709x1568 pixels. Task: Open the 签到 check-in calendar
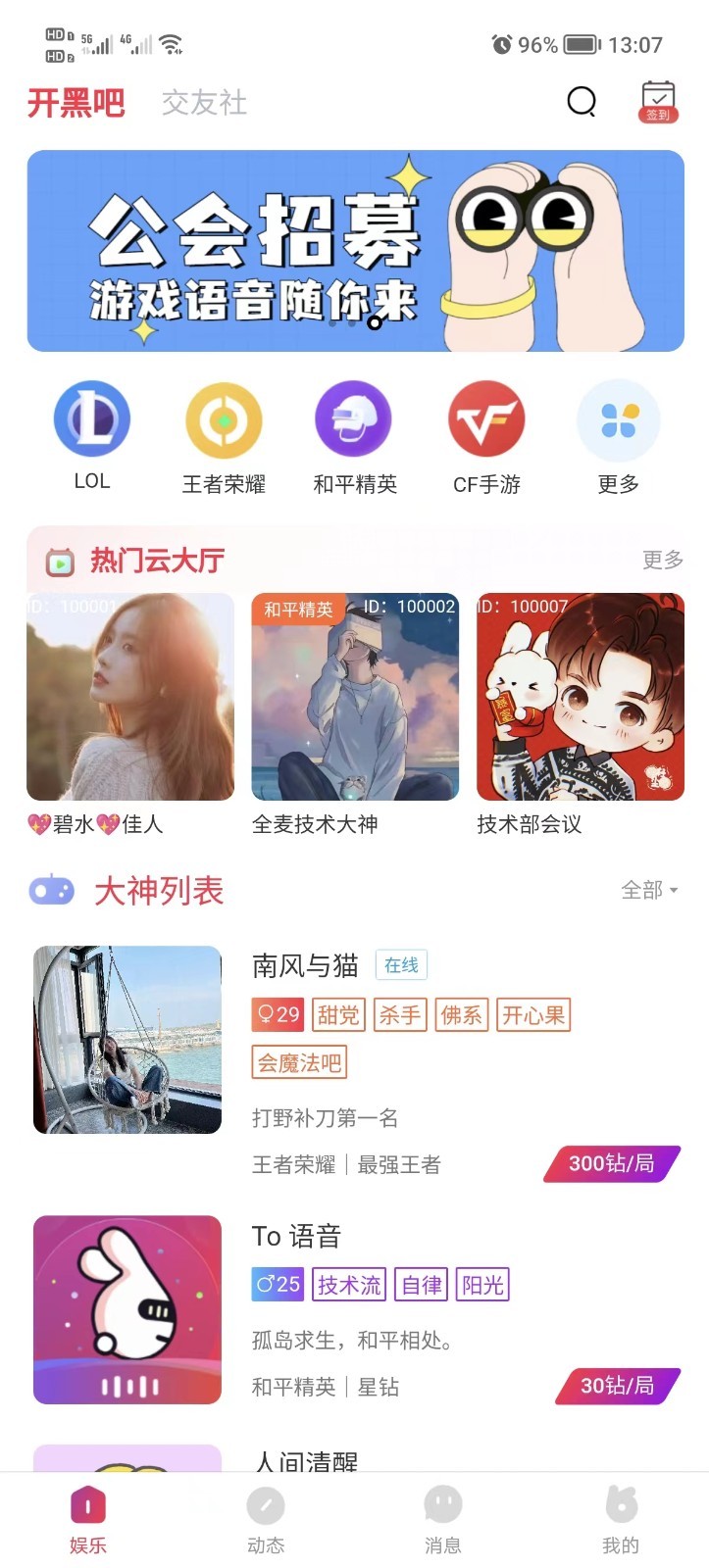click(x=658, y=101)
